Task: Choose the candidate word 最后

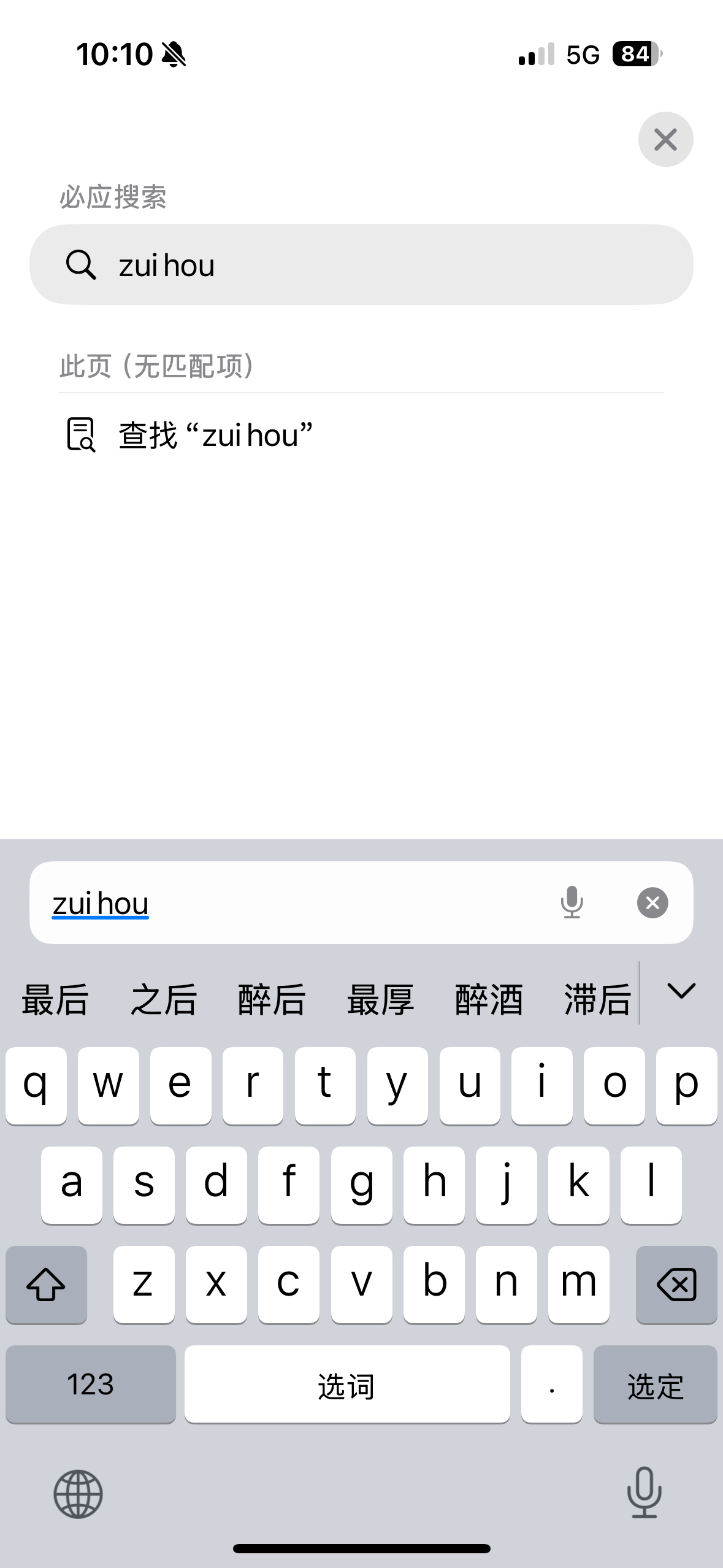Action: click(55, 999)
